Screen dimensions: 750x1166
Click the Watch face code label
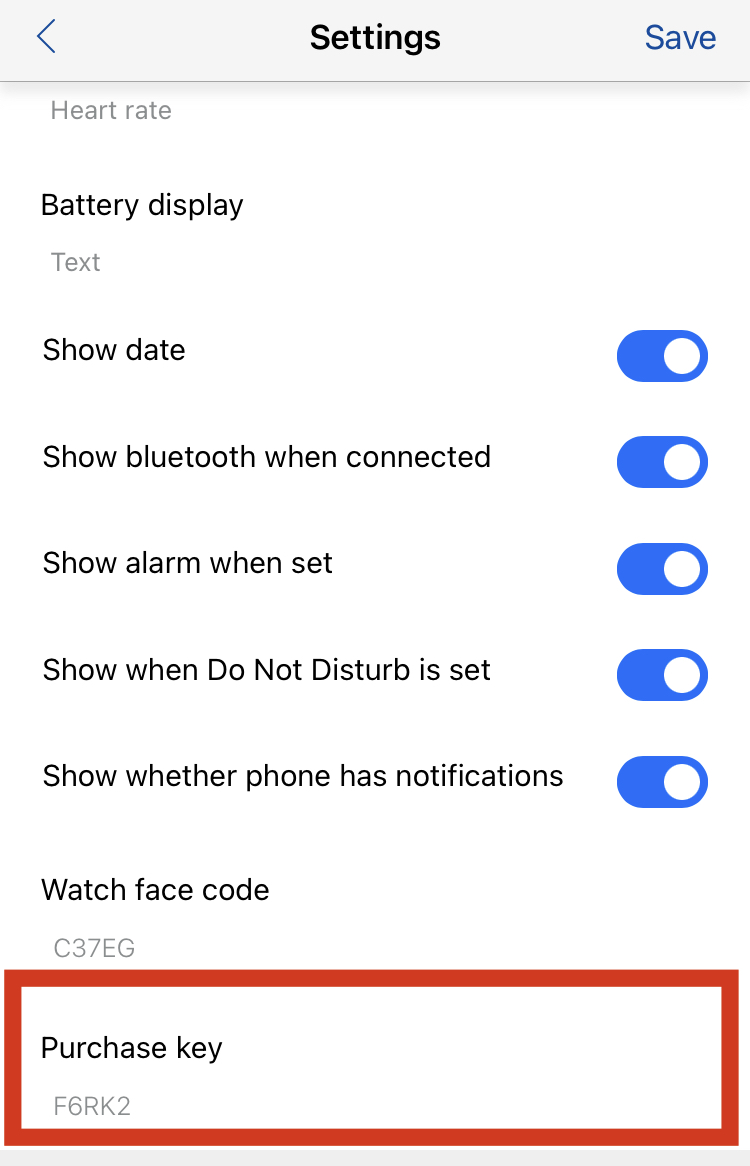coord(155,889)
